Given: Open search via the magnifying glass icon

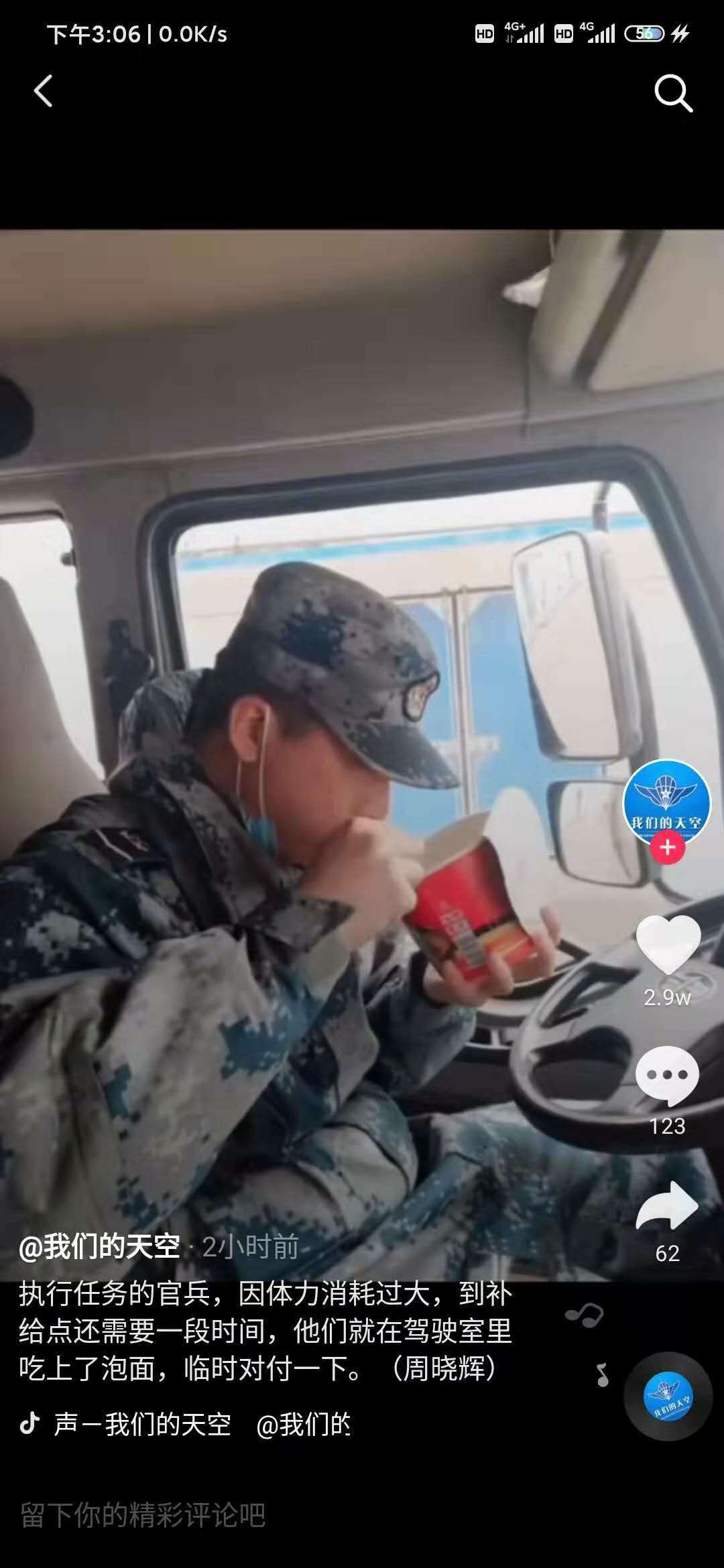Looking at the screenshot, I should pos(672,92).
